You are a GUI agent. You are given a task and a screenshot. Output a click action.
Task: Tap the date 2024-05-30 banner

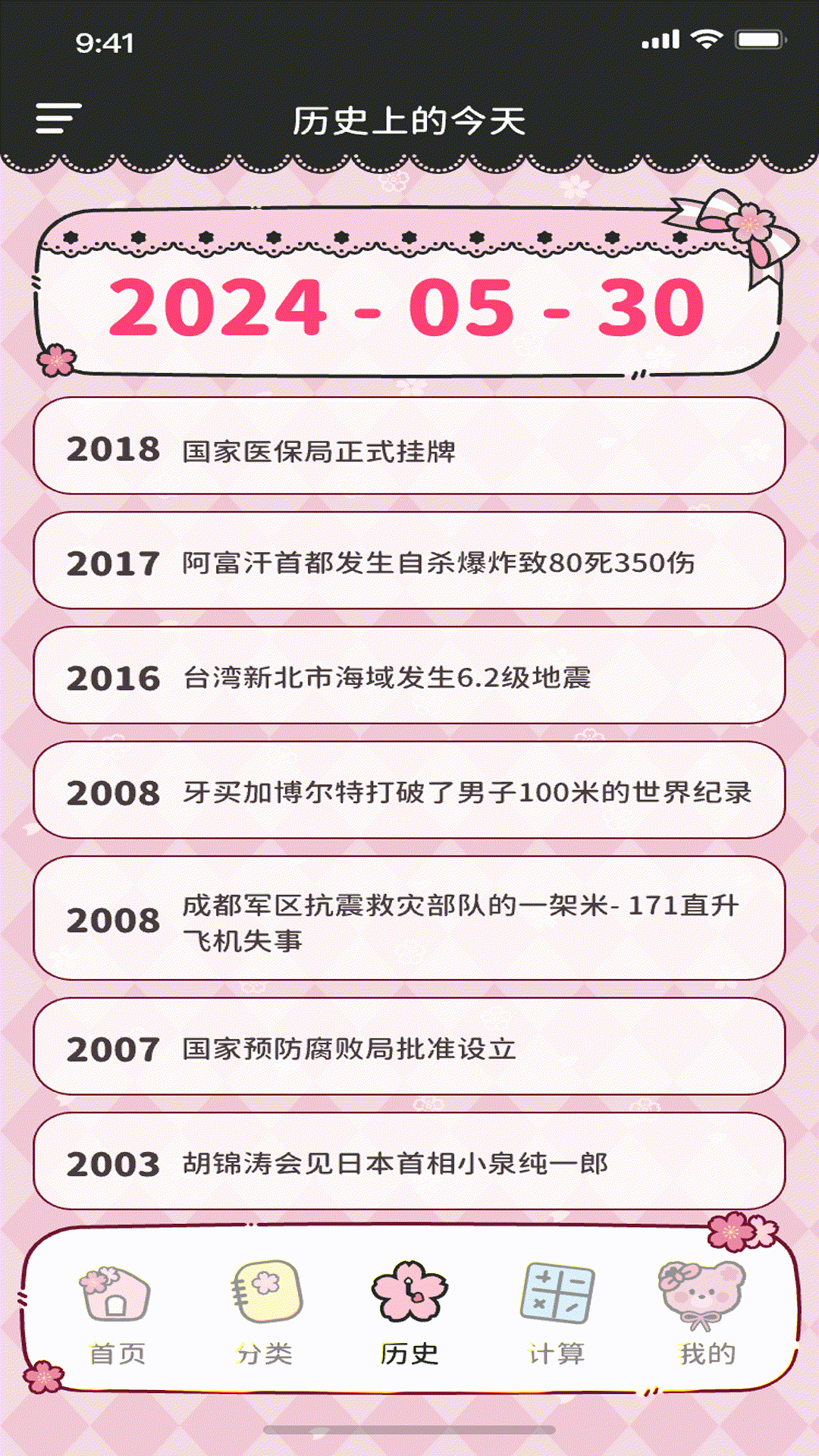[x=409, y=307]
